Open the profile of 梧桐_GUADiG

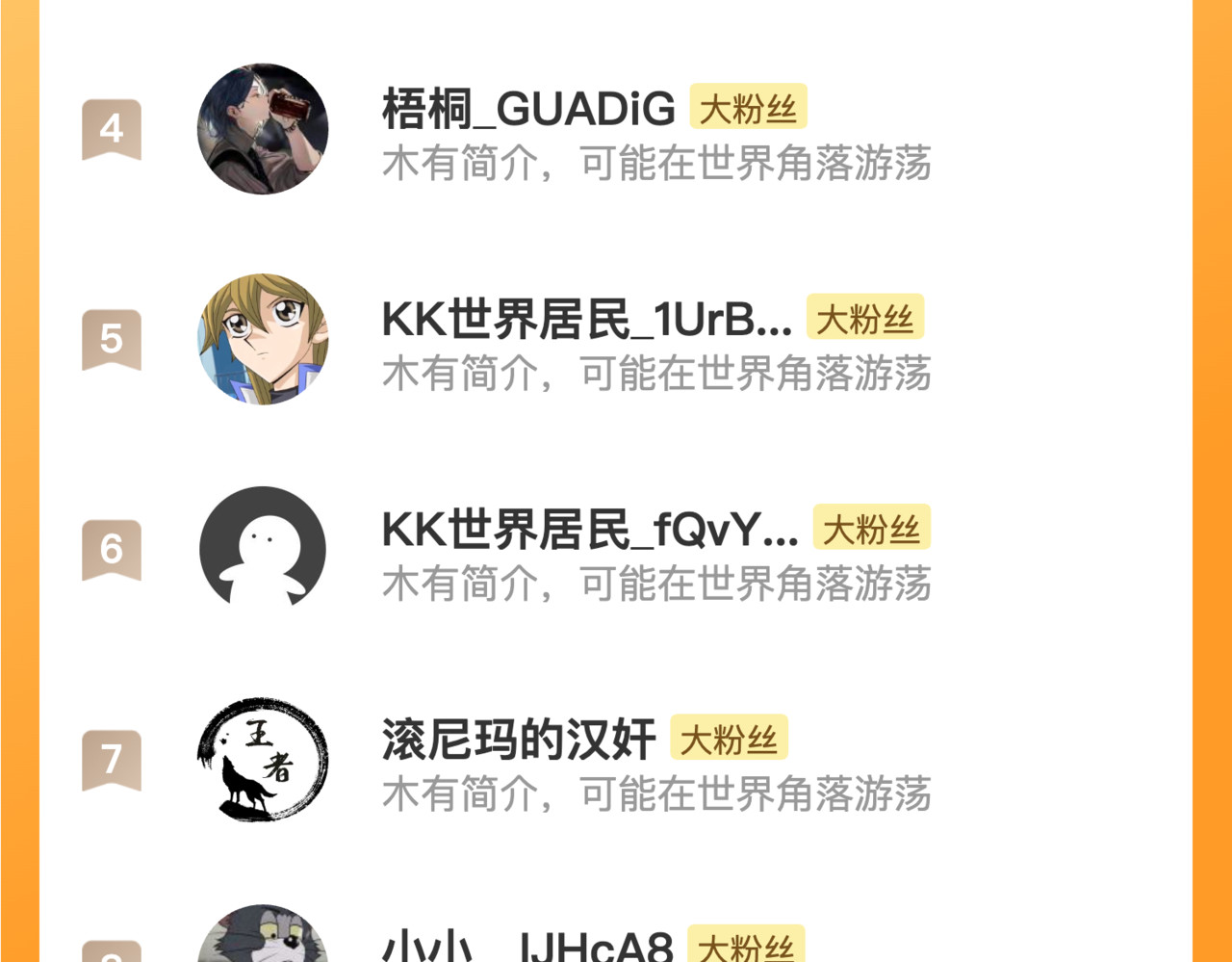[528, 109]
